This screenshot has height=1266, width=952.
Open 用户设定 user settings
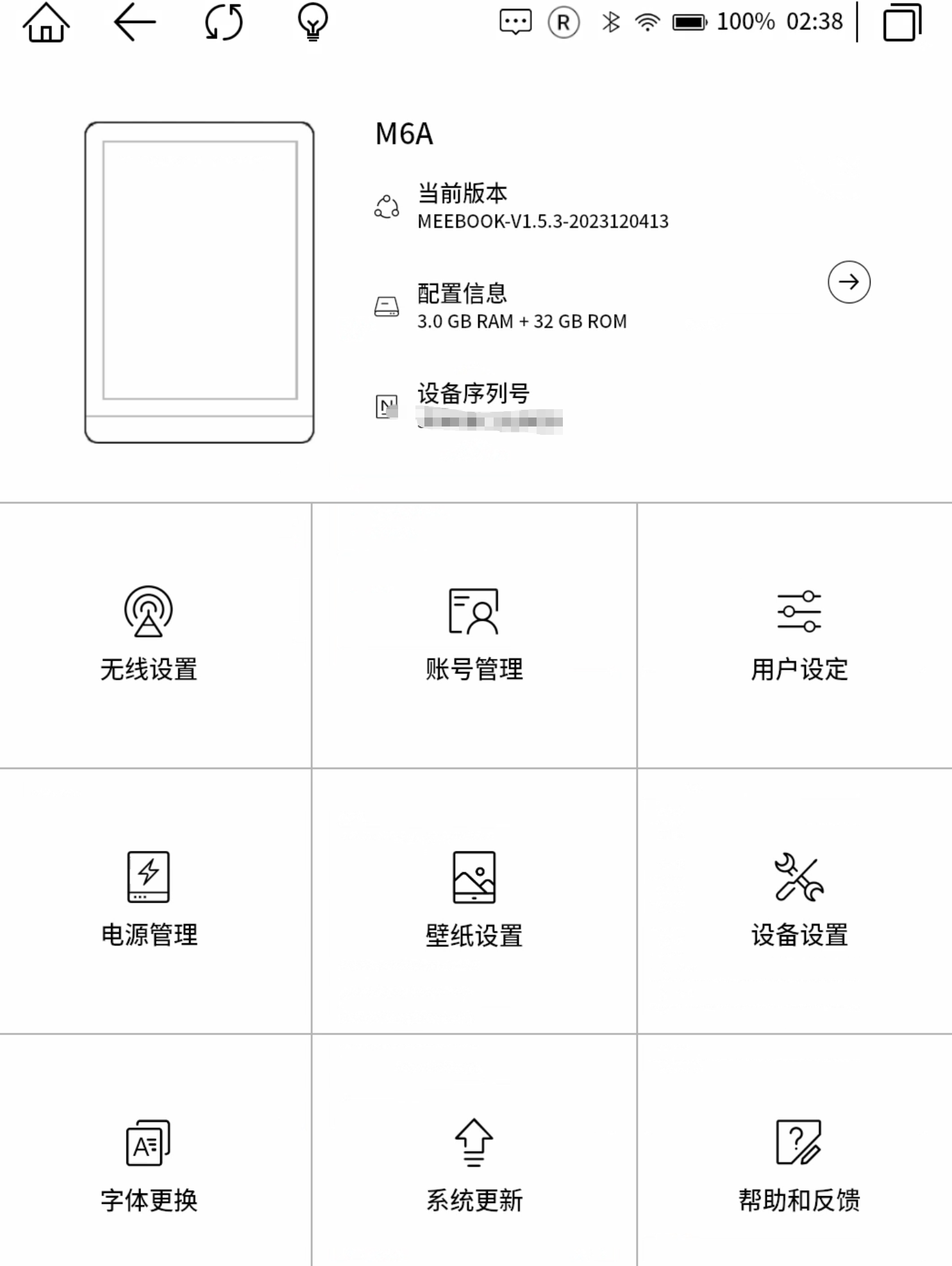(799, 635)
